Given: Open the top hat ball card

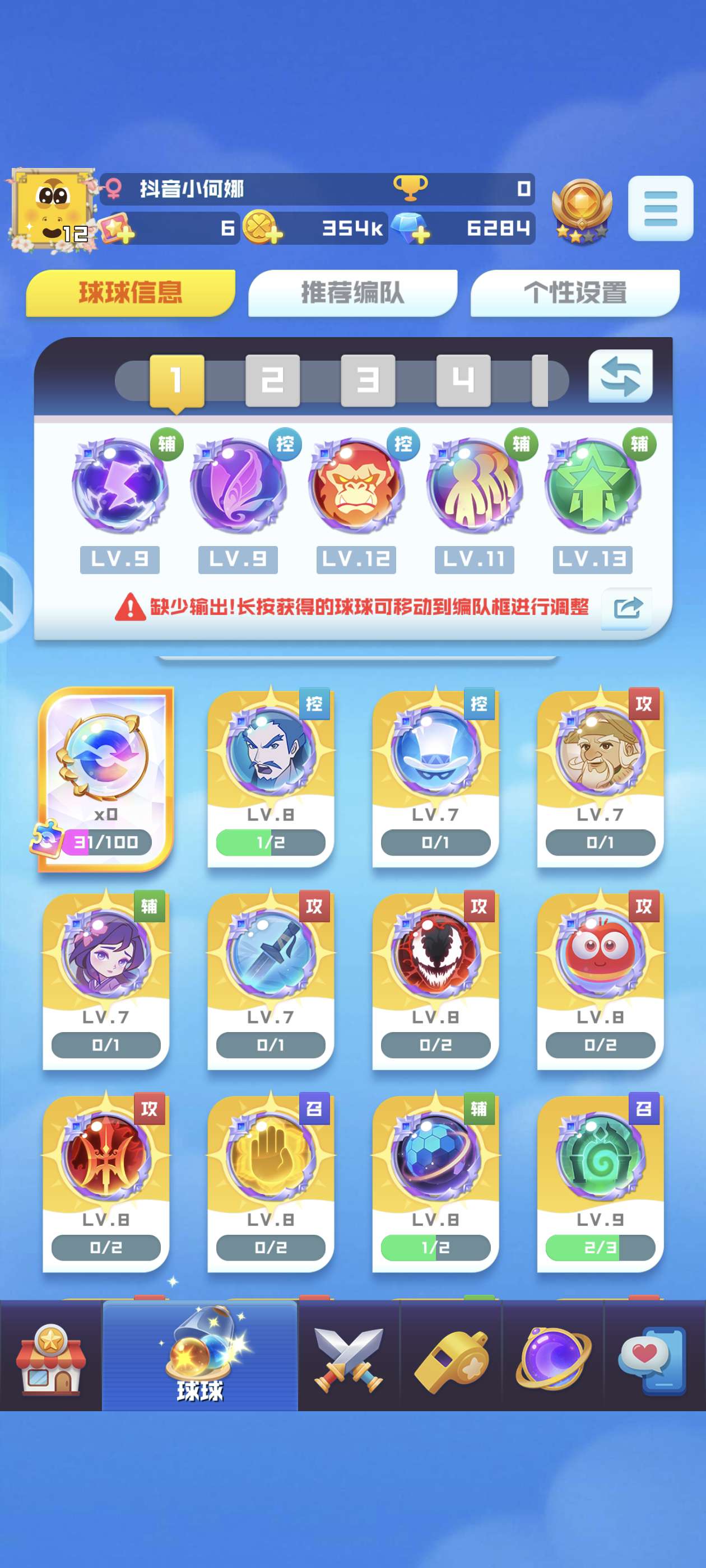Looking at the screenshot, I should click(435, 778).
